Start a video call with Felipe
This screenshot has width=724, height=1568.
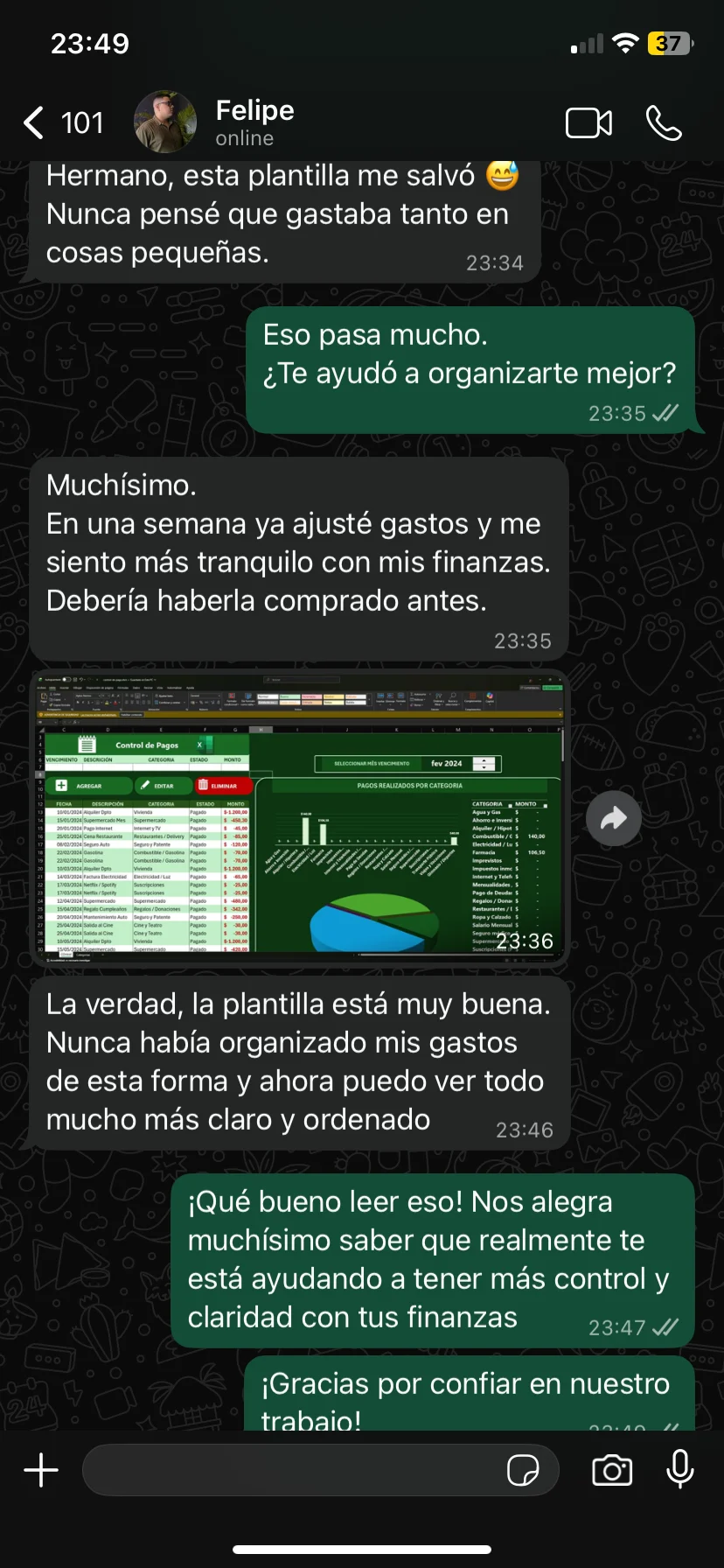coord(588,123)
